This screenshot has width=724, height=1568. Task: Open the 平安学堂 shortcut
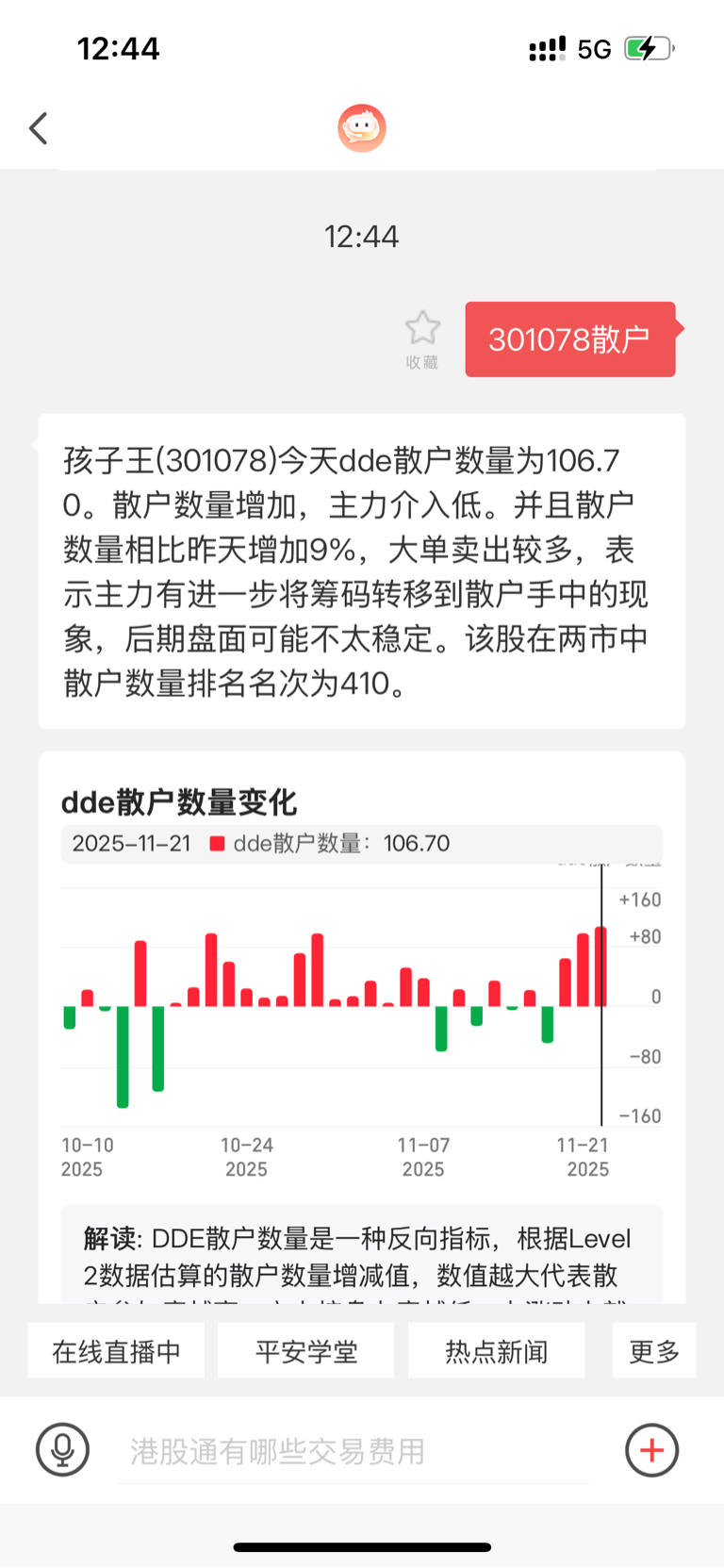click(306, 1351)
